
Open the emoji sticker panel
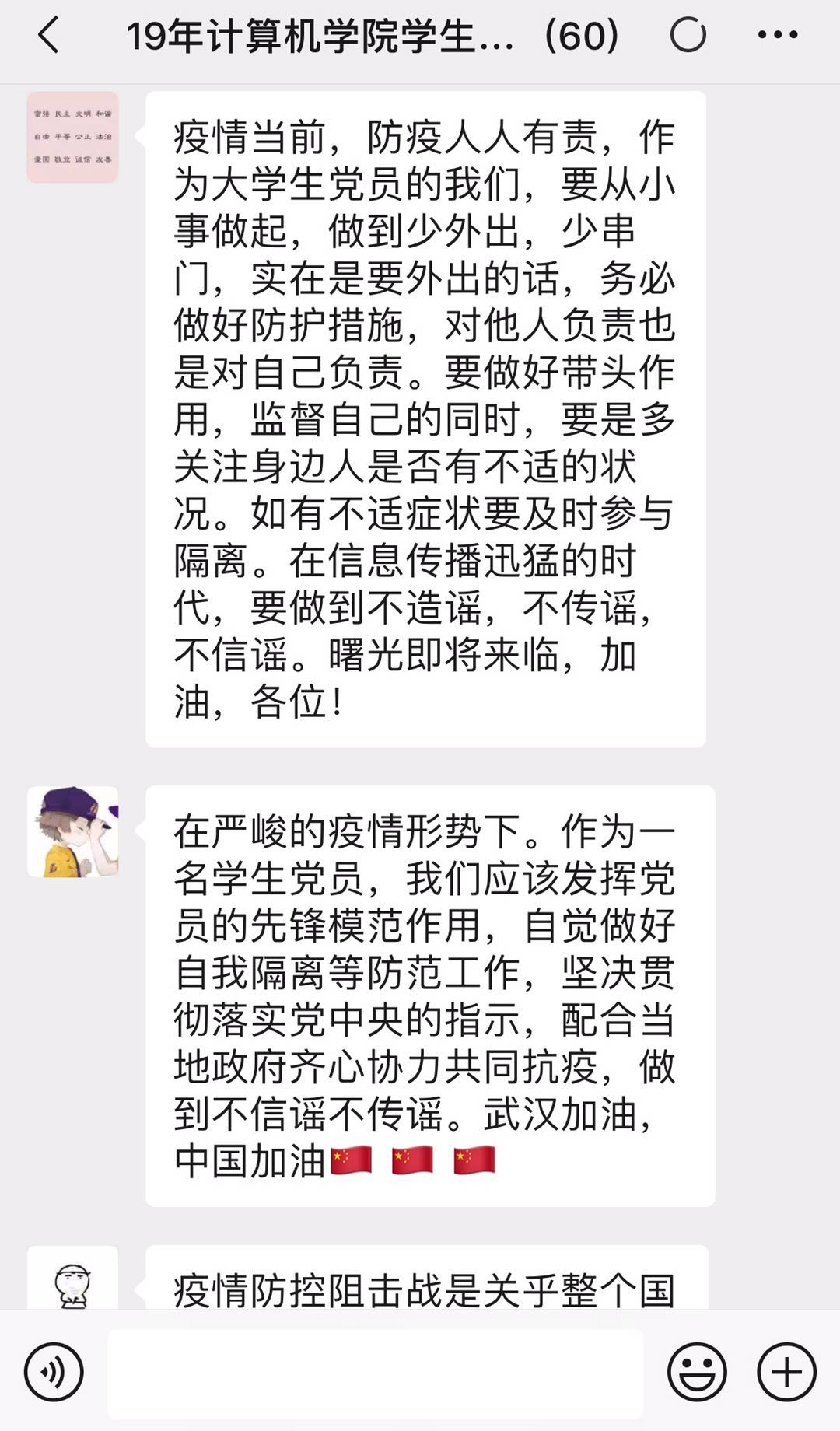pos(697,1372)
